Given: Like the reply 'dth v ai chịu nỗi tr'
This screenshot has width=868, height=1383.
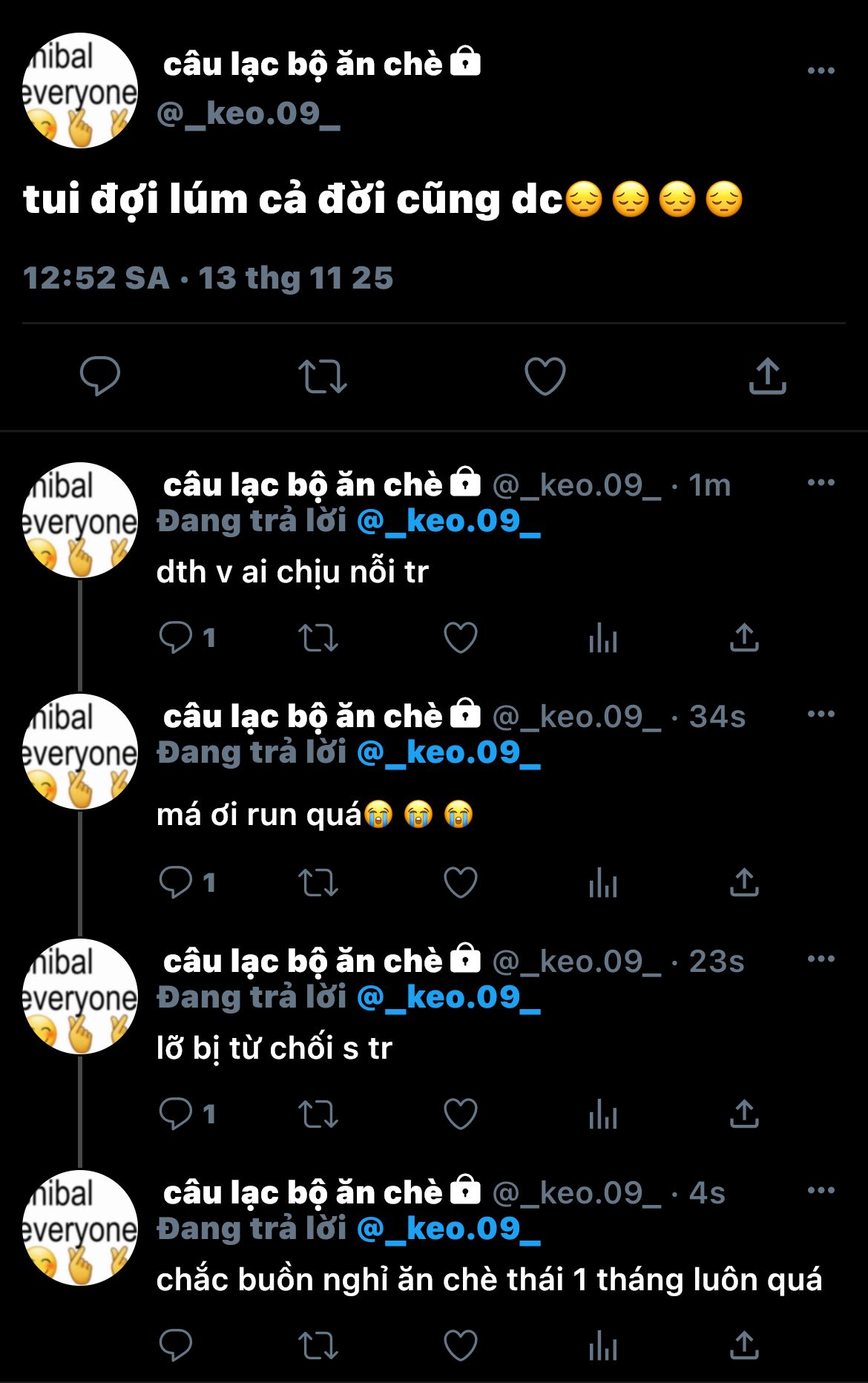Looking at the screenshot, I should [460, 638].
